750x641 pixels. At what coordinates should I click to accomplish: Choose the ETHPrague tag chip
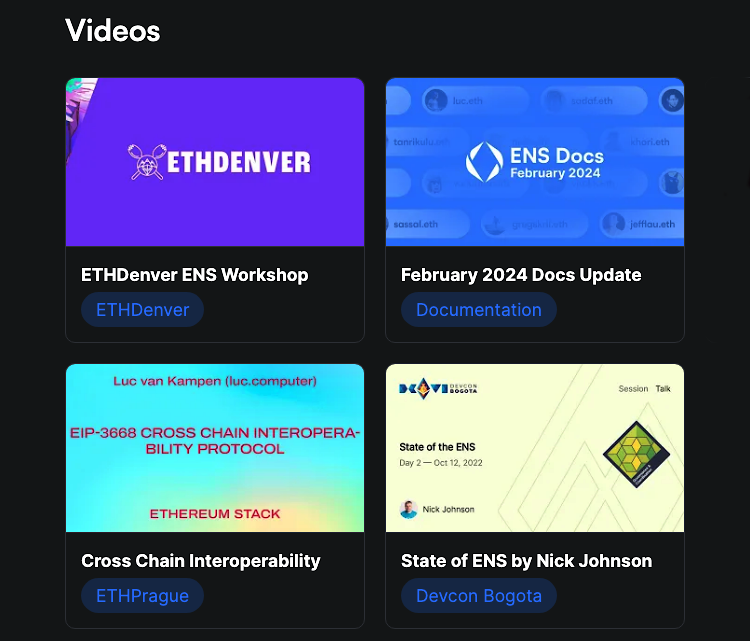[x=142, y=596]
